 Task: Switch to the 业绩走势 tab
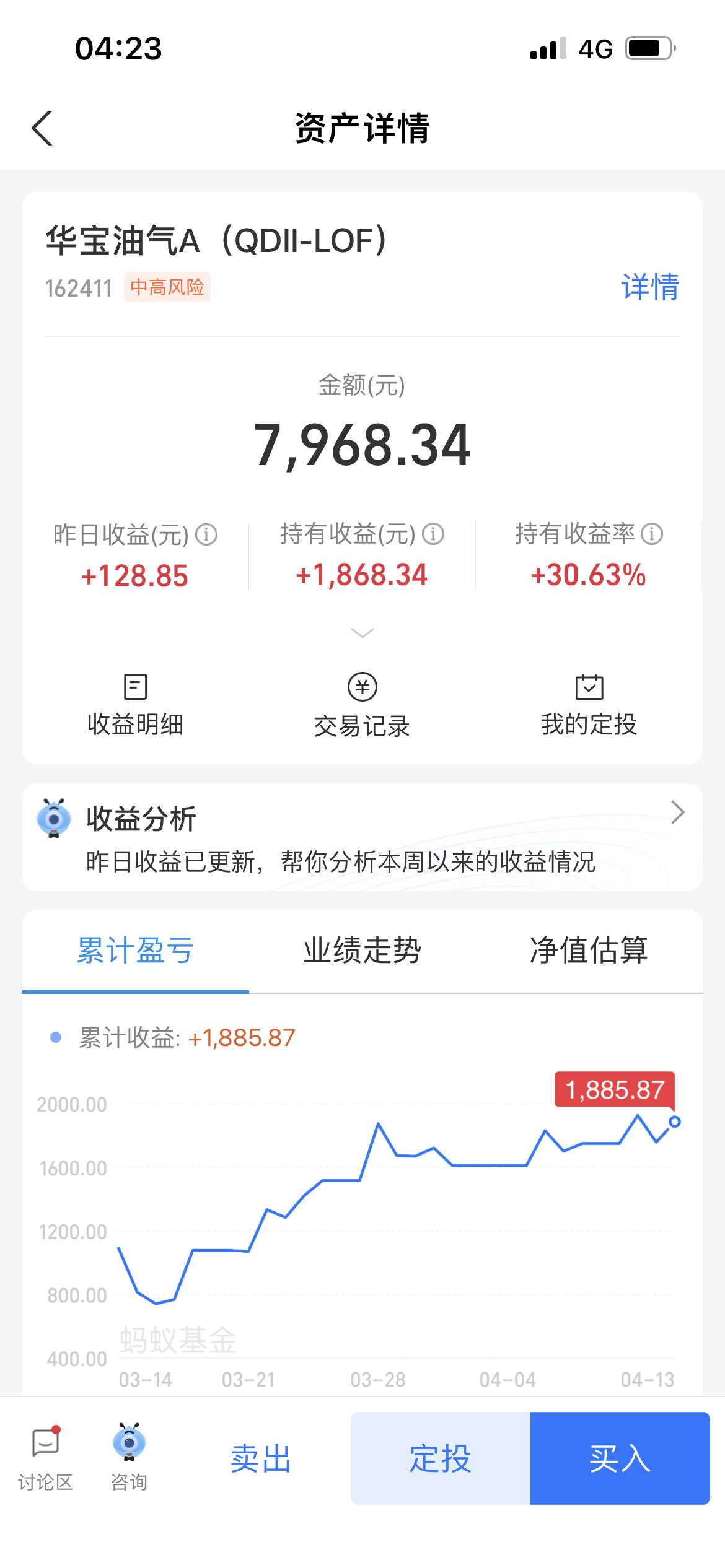362,951
